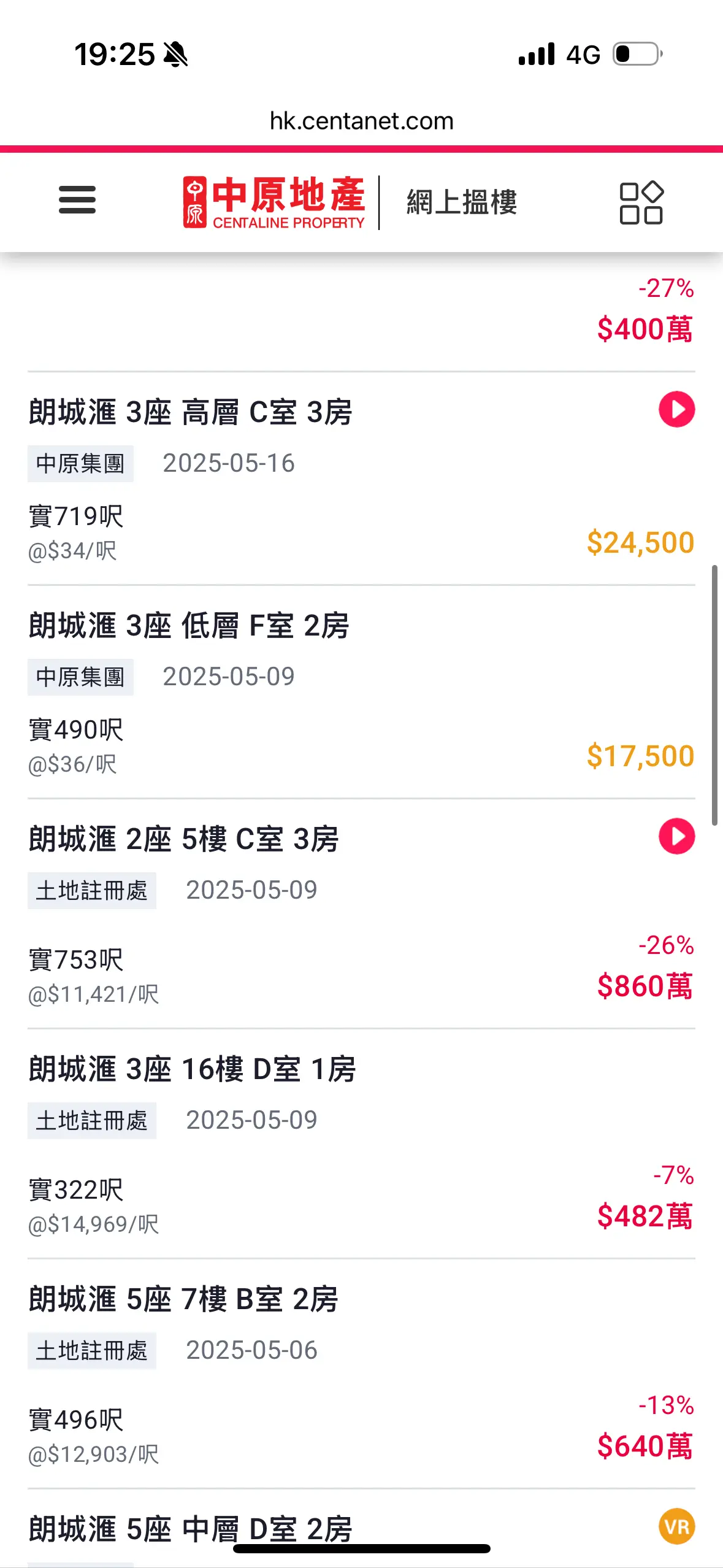Tap the hk.centanet.com address bar
Image resolution: width=723 pixels, height=1568 pixels.
click(361, 121)
